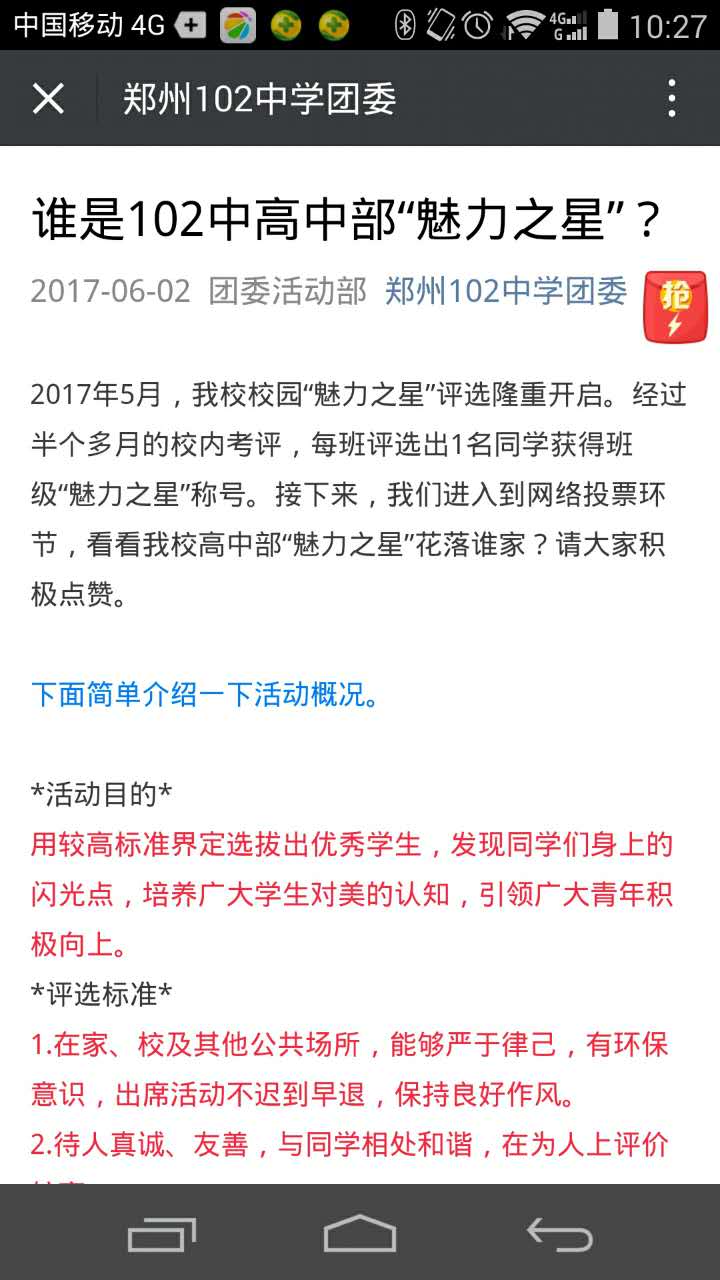
Task: Tap the red envelope 抢 icon
Action: (675, 307)
